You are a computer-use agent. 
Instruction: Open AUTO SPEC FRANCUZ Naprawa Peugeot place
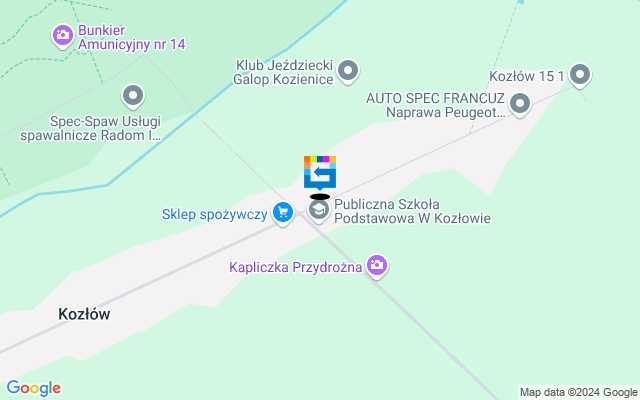(519, 104)
